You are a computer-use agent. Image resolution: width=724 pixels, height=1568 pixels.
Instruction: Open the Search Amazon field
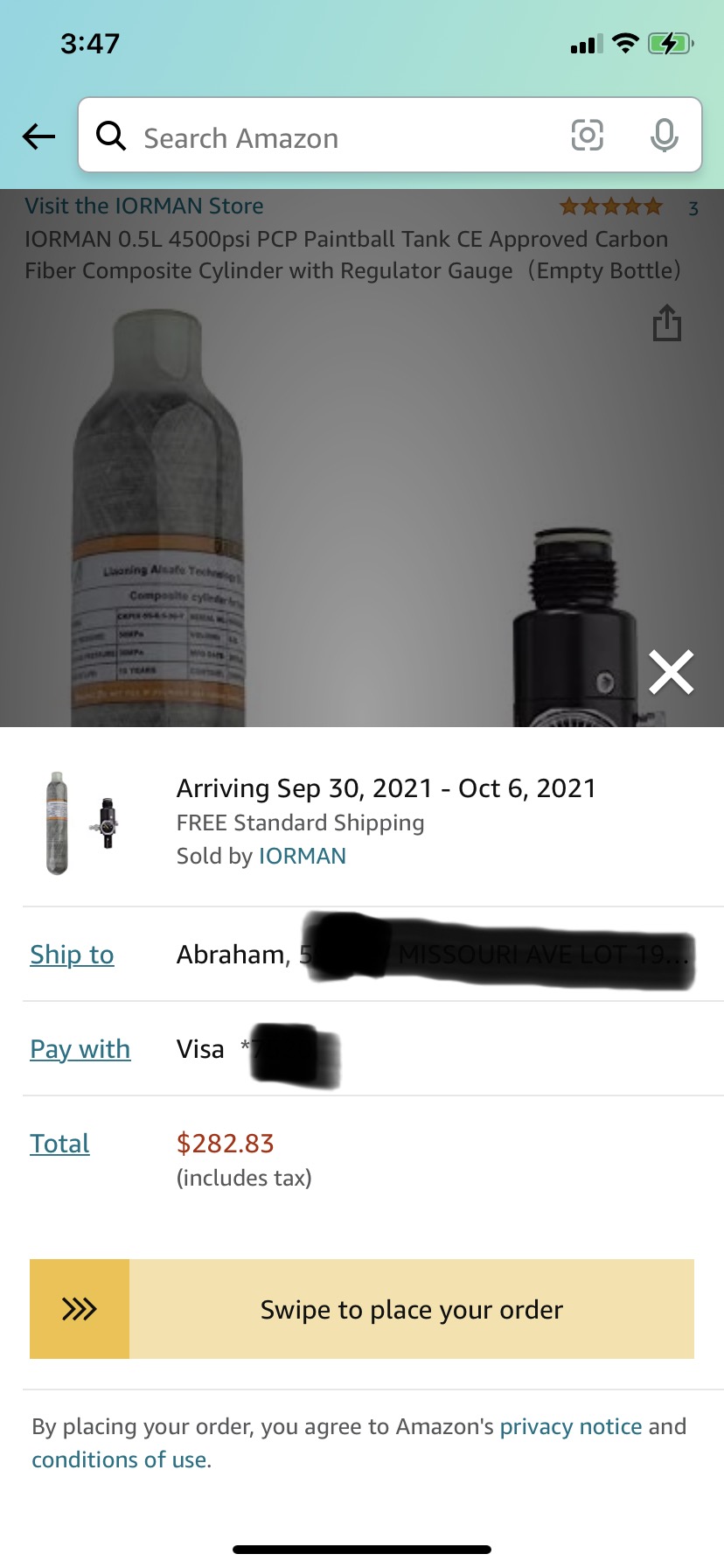[332, 138]
